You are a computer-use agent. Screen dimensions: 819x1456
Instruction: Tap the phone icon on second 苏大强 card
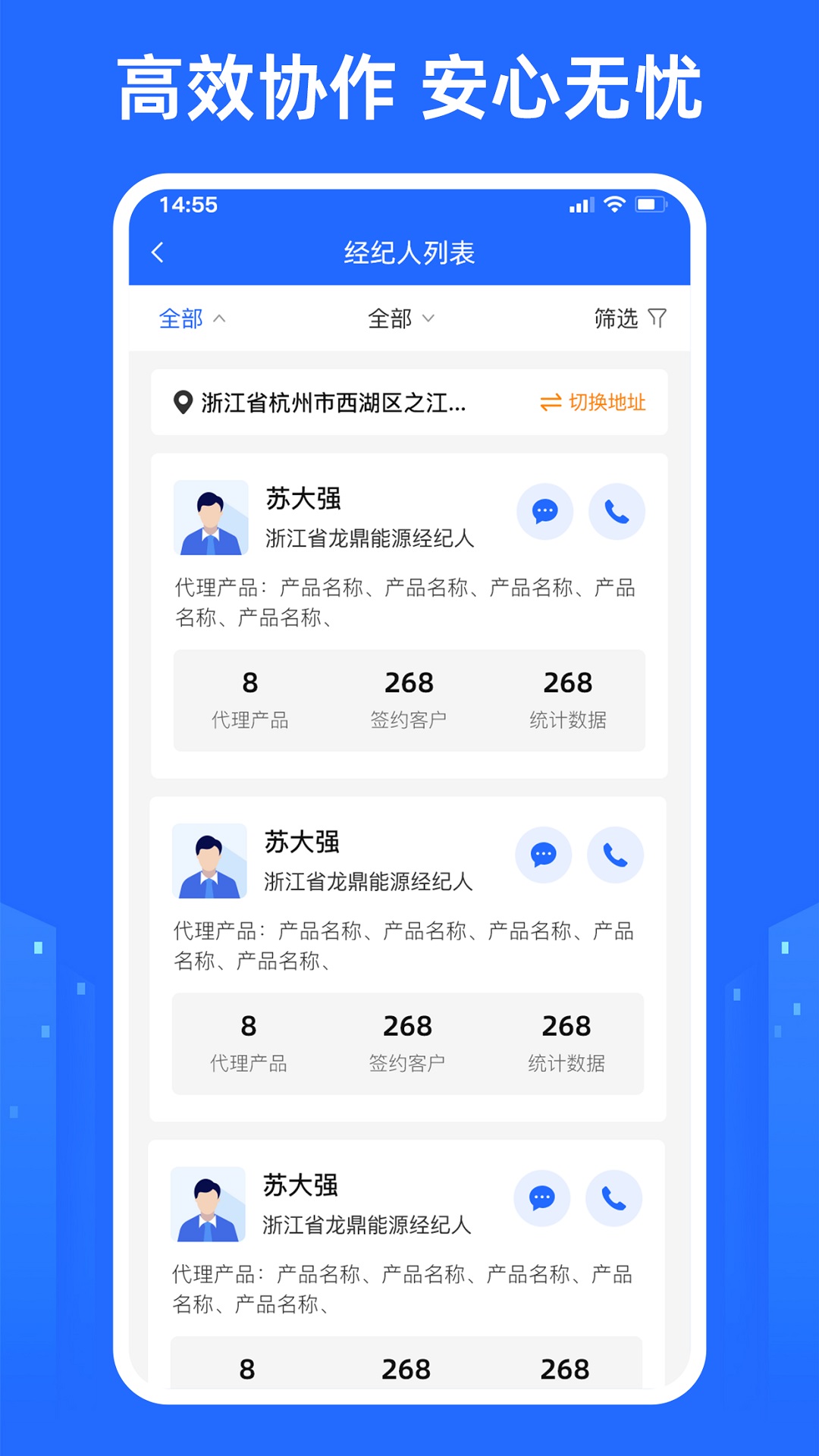(615, 855)
